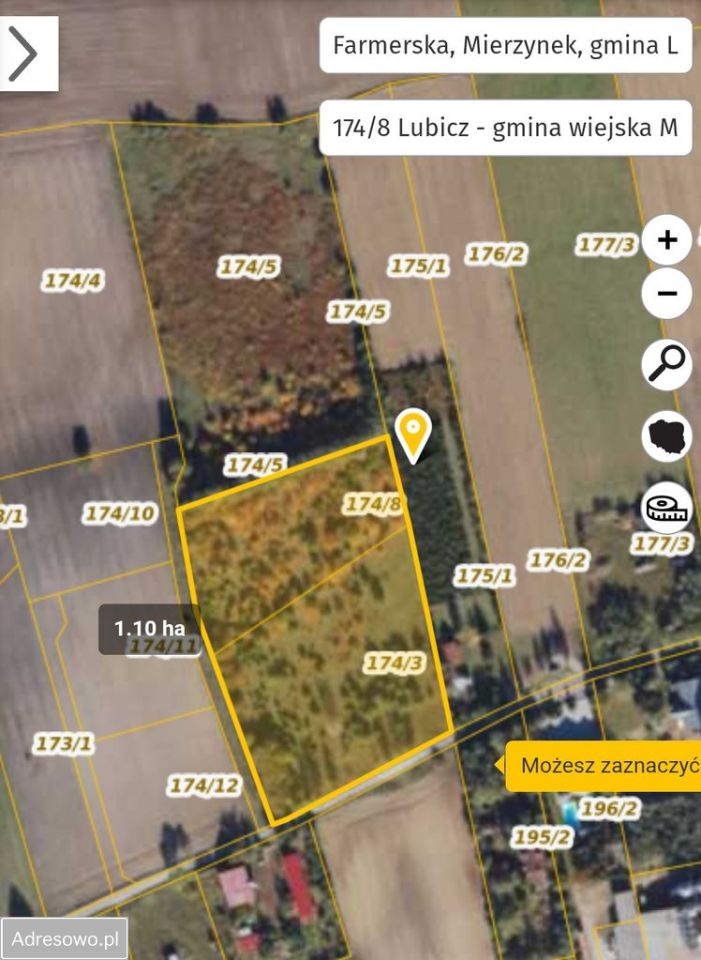Show the whole Poland map view
Viewport: 701px width, 960px height.
coord(667,436)
